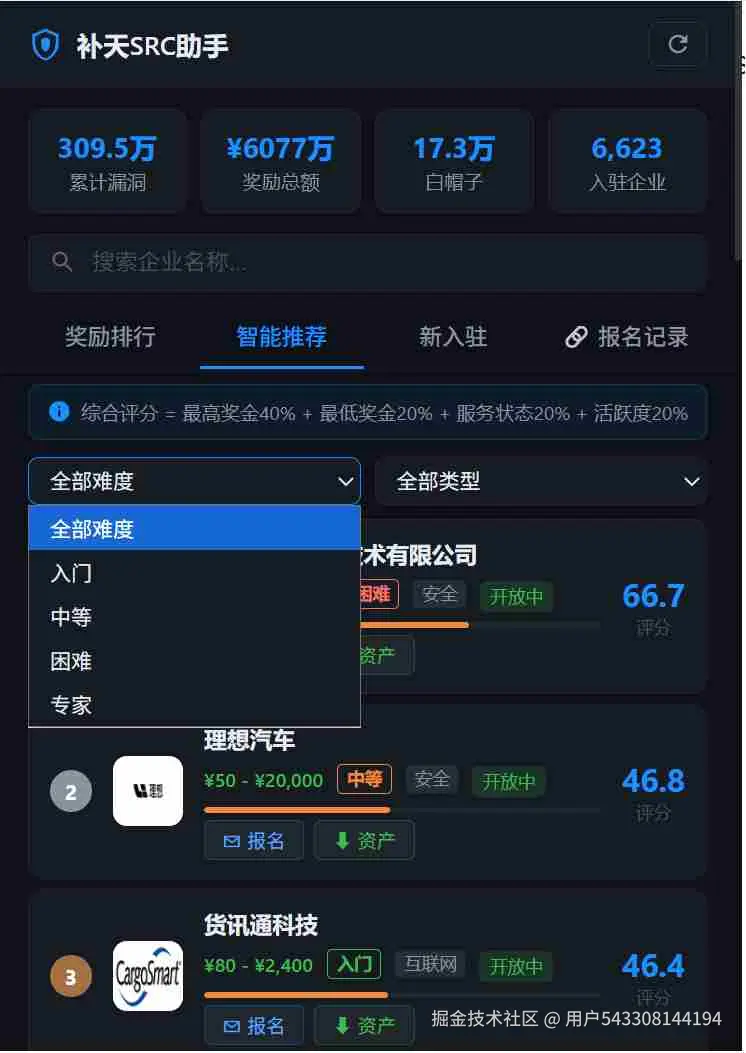Expand the 全部类型 dropdown
746x1053 pixels.
click(x=541, y=481)
